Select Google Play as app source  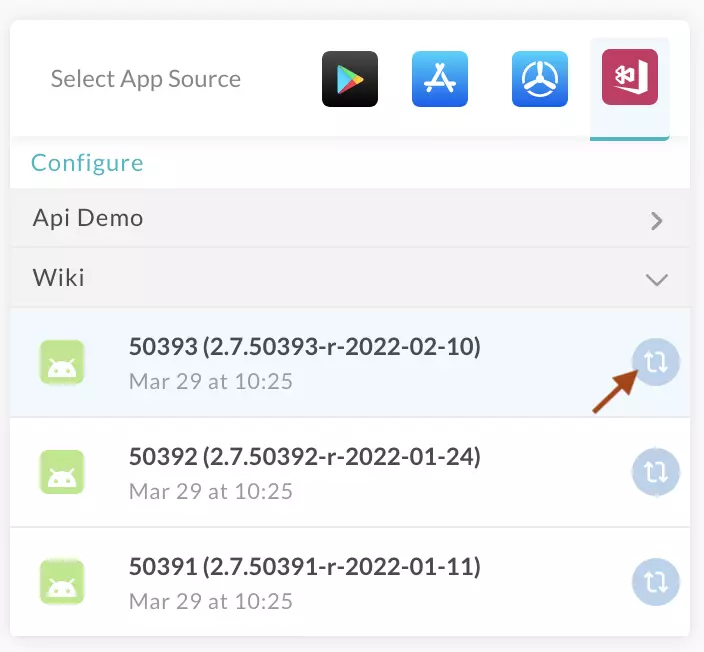pyautogui.click(x=349, y=79)
